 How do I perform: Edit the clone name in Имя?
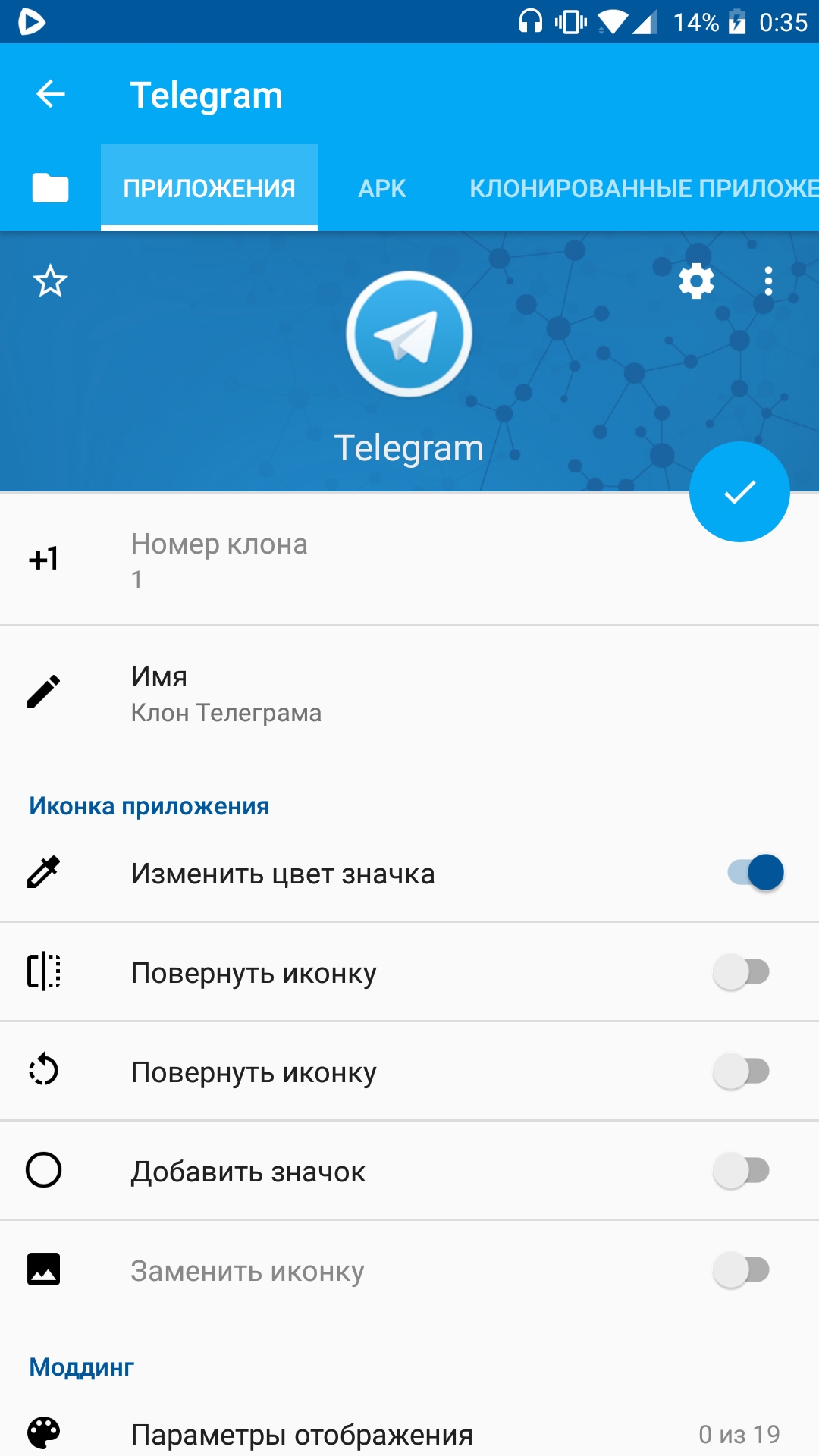click(409, 693)
